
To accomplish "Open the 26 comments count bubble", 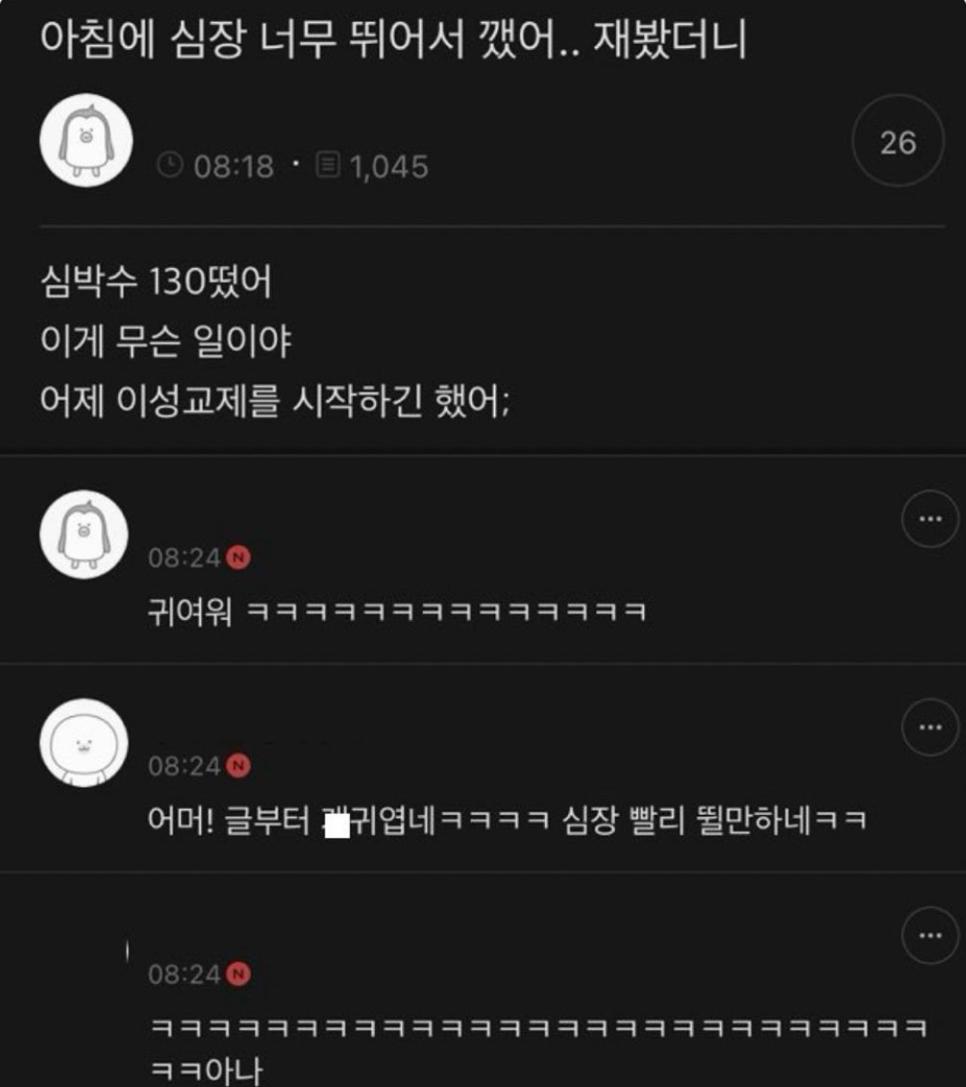I will [897, 142].
